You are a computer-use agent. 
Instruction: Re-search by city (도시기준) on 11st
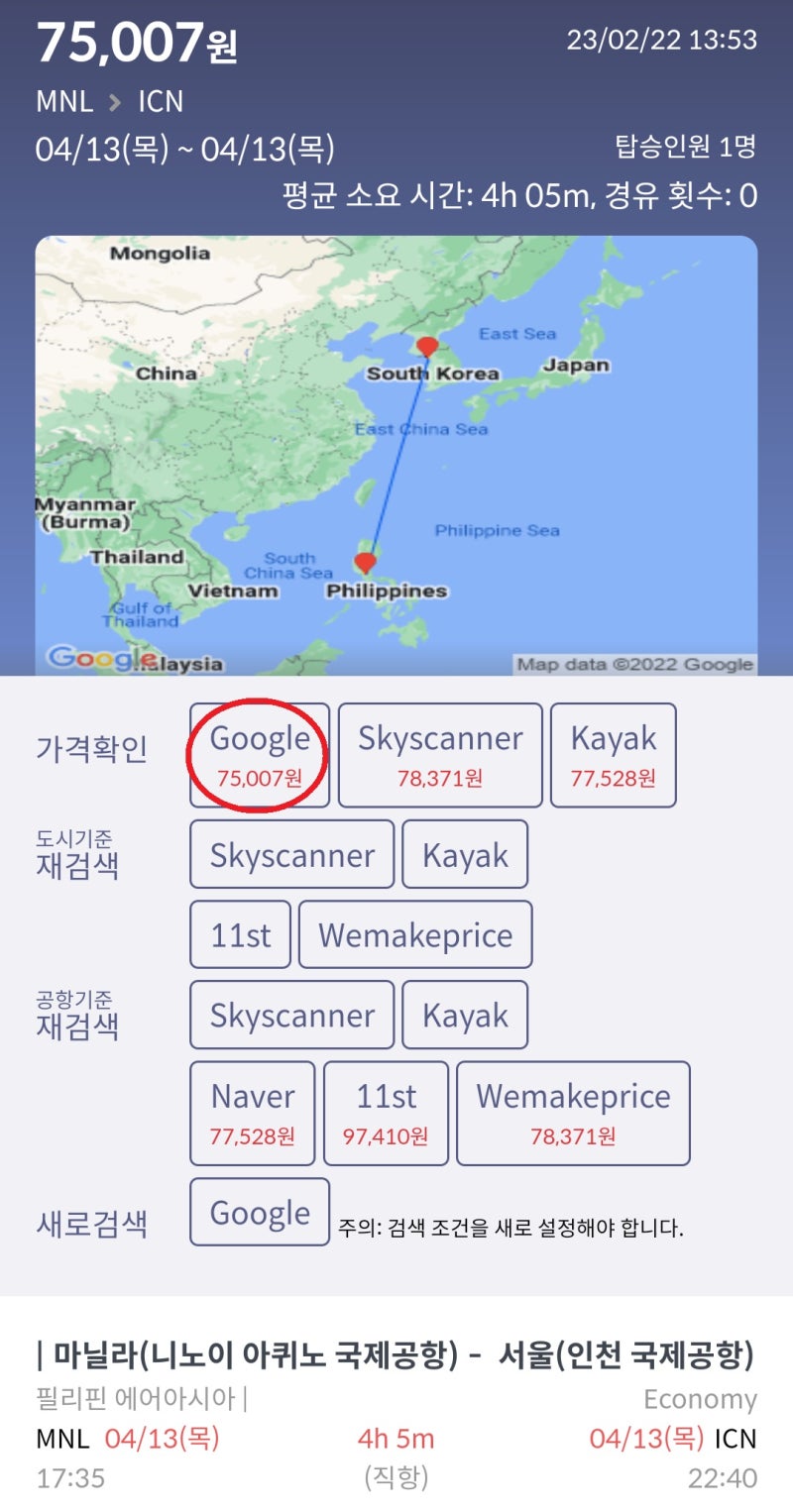pos(240,934)
